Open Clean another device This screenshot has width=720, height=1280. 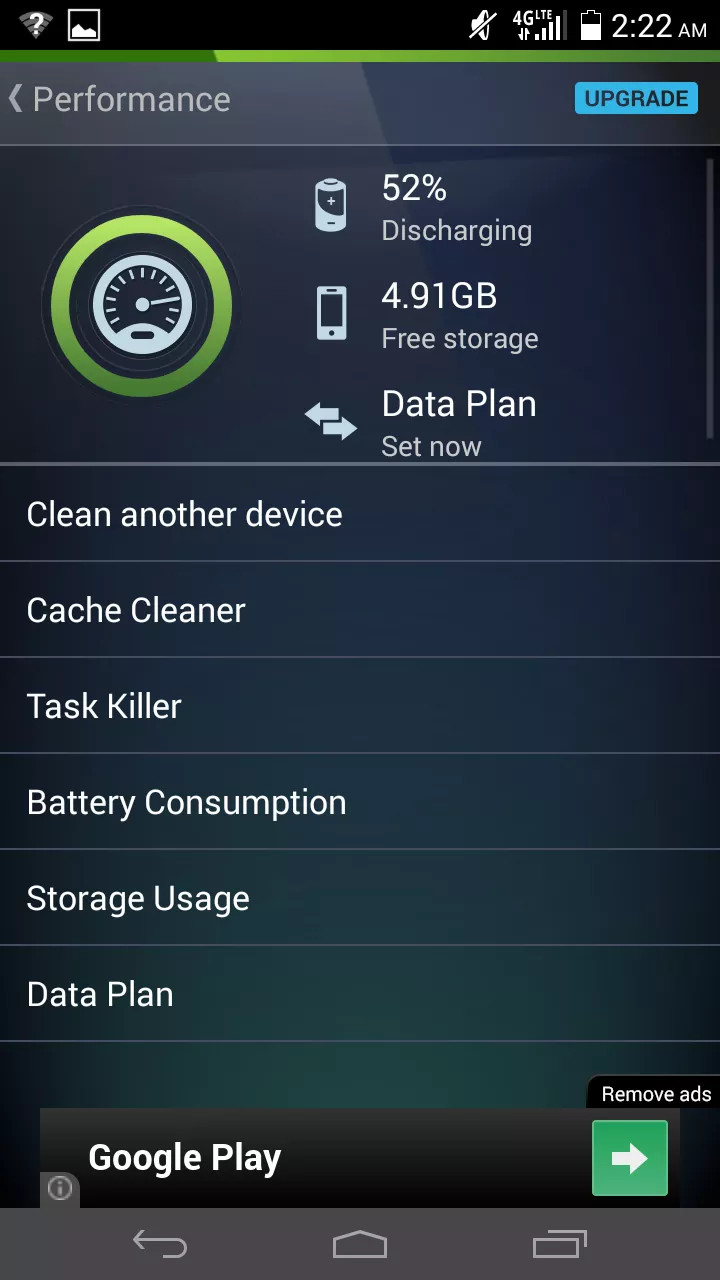(x=184, y=513)
